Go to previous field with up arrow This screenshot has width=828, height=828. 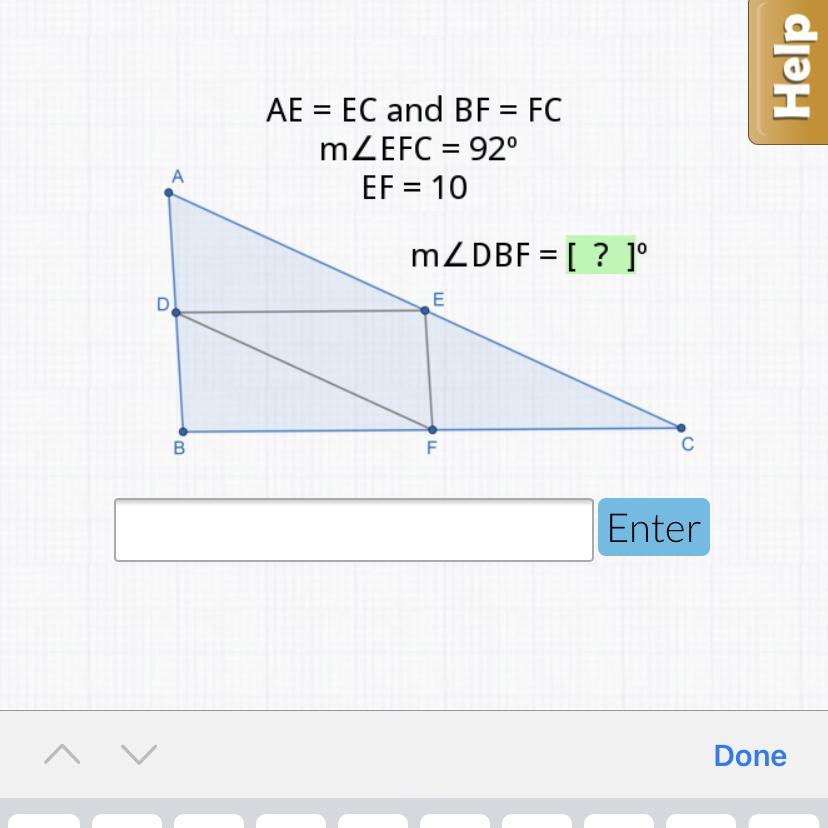[62, 755]
